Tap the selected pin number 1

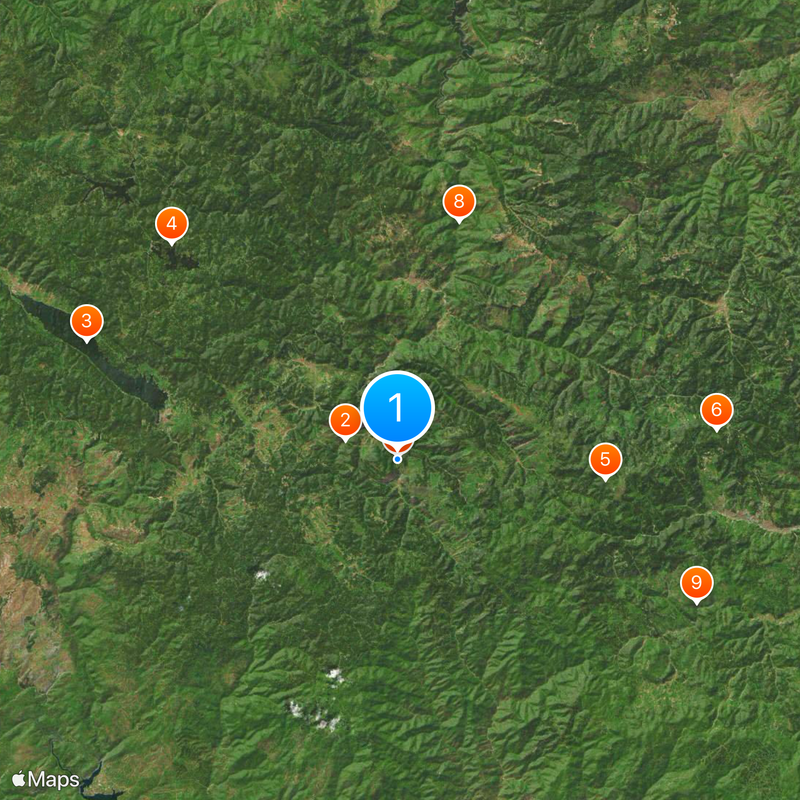click(397, 408)
